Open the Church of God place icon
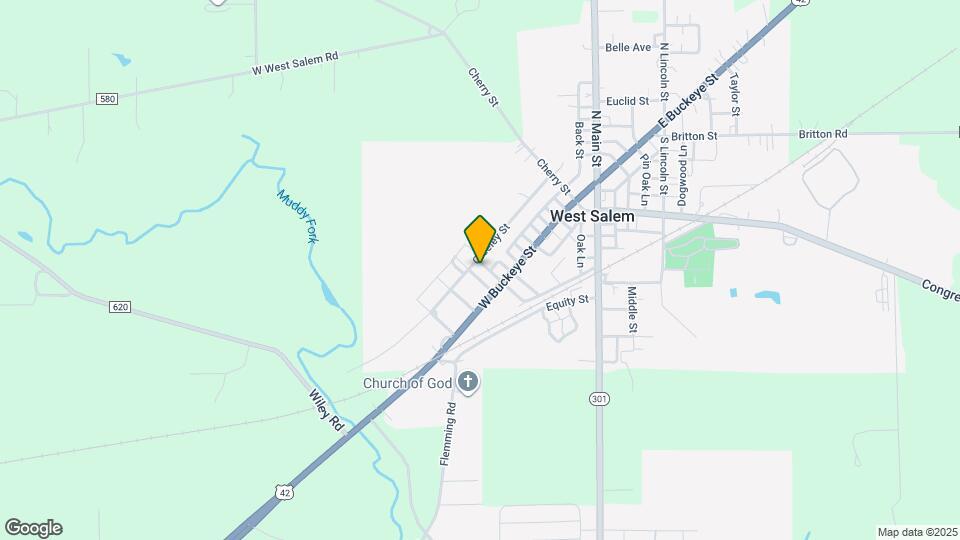The width and height of the screenshot is (960, 540). pyautogui.click(x=468, y=381)
